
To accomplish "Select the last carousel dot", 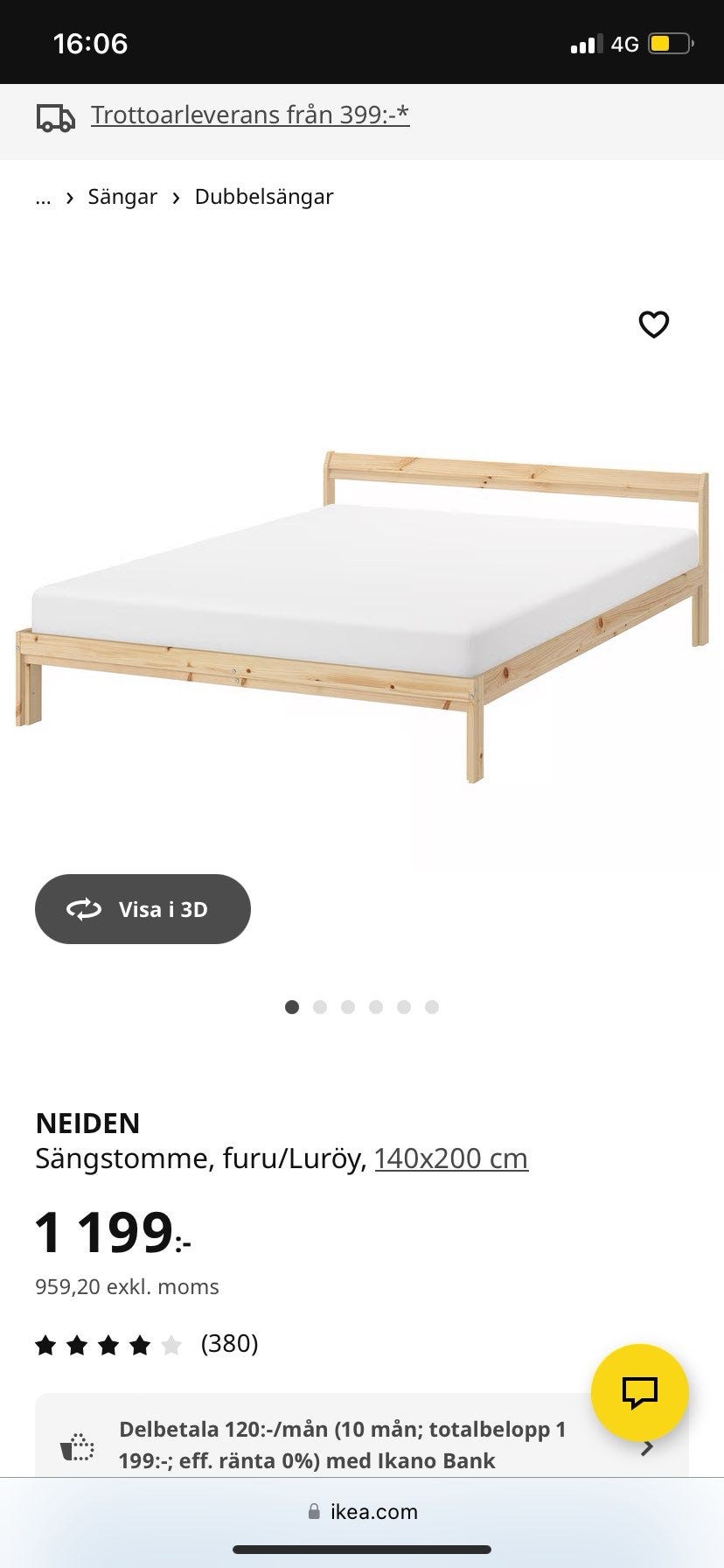I will (432, 1007).
